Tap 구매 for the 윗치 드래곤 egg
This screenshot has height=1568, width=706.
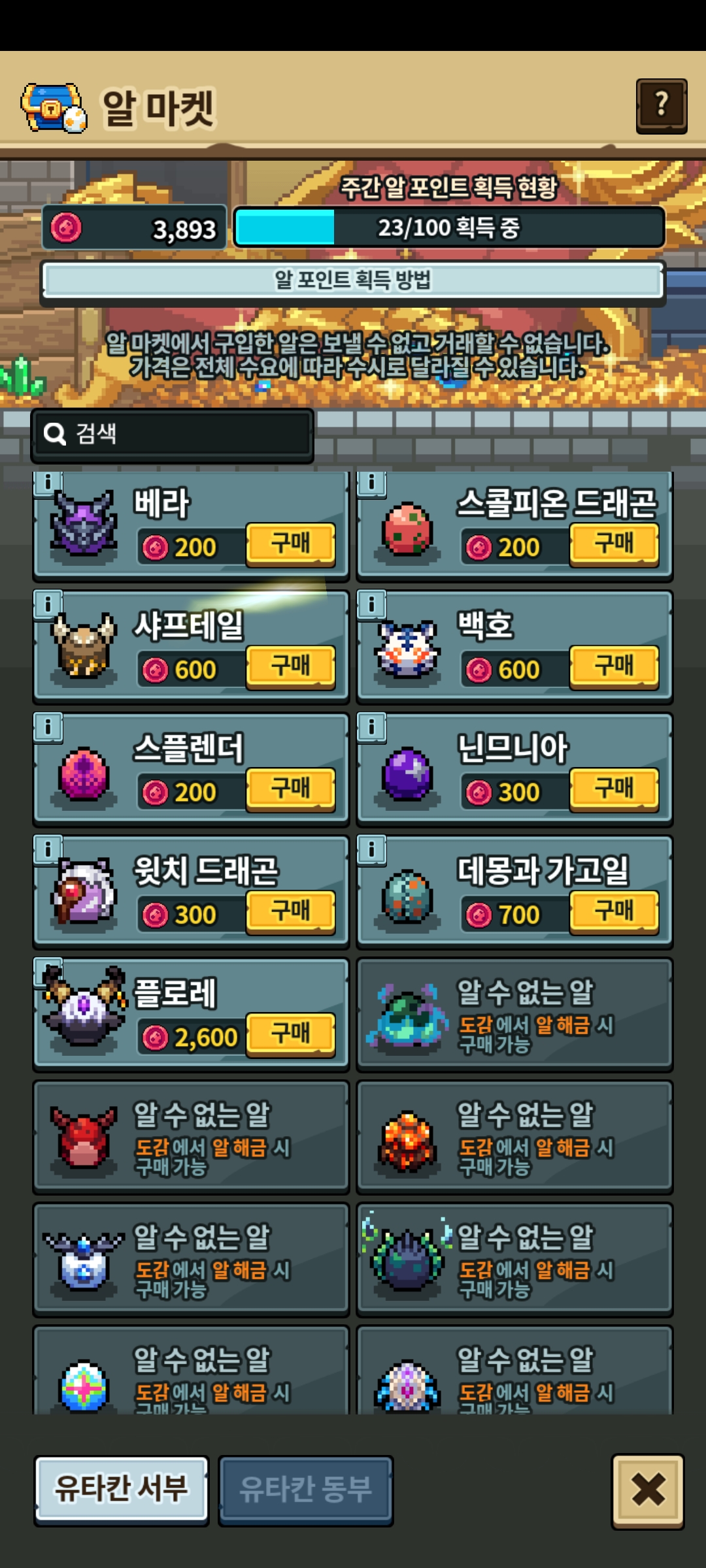(291, 911)
